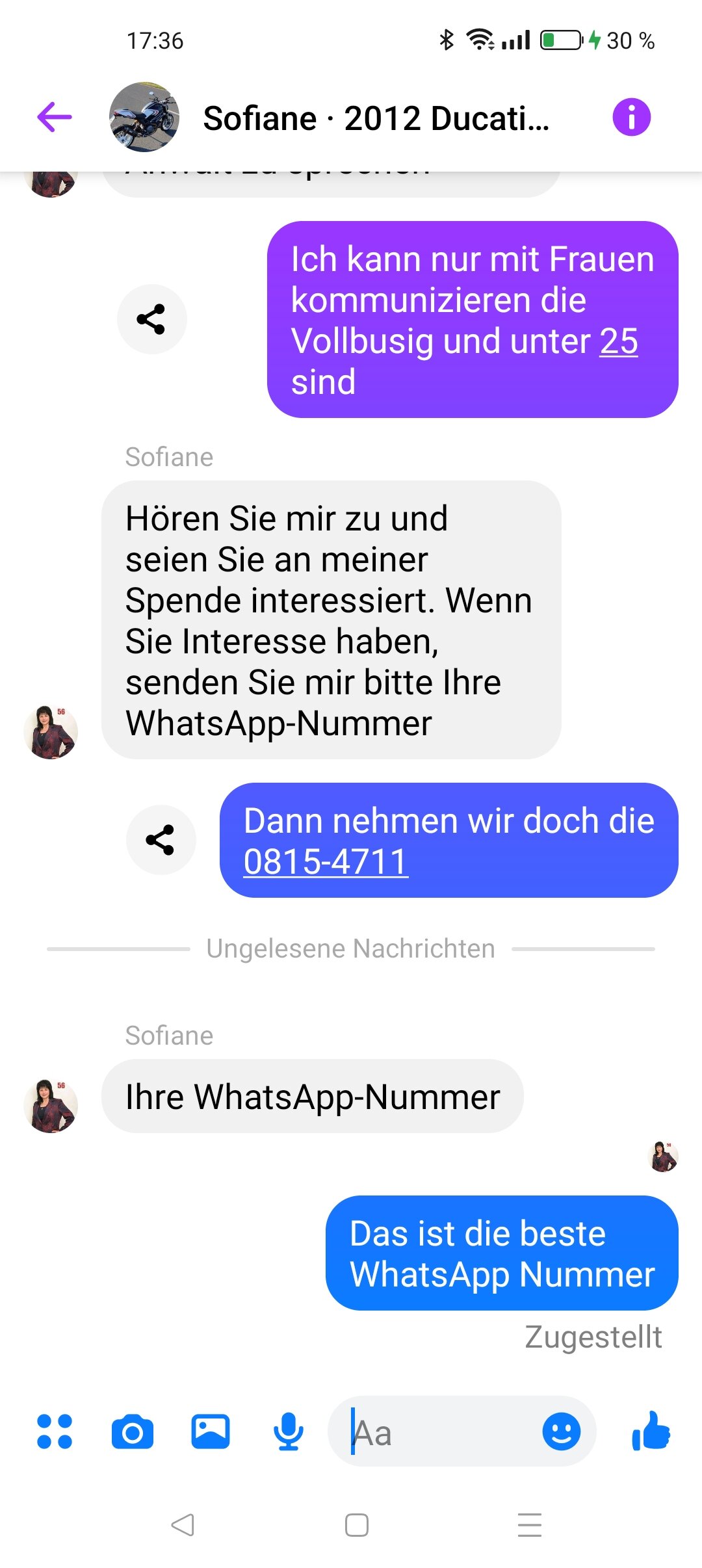702x1568 pixels.
Task: Share the message with 0815-4711
Action: click(161, 840)
